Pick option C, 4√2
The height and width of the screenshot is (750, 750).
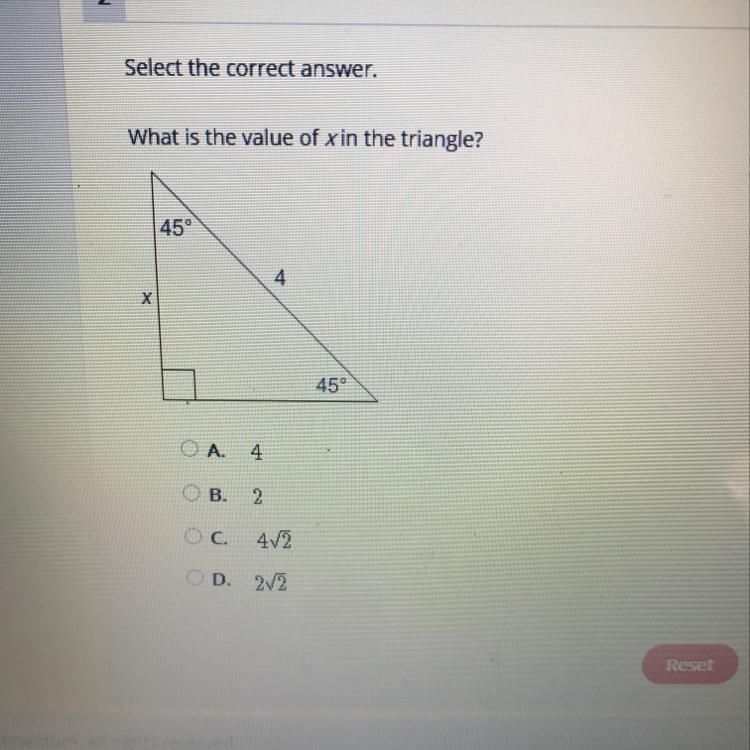(193, 536)
